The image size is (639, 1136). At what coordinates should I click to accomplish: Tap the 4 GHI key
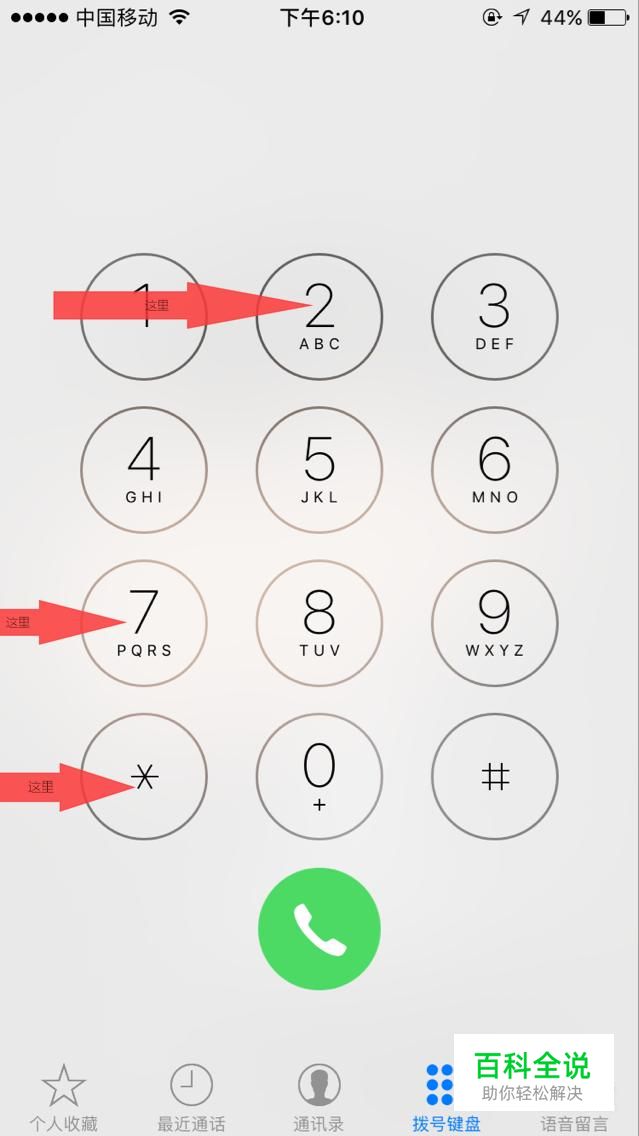tap(144, 470)
